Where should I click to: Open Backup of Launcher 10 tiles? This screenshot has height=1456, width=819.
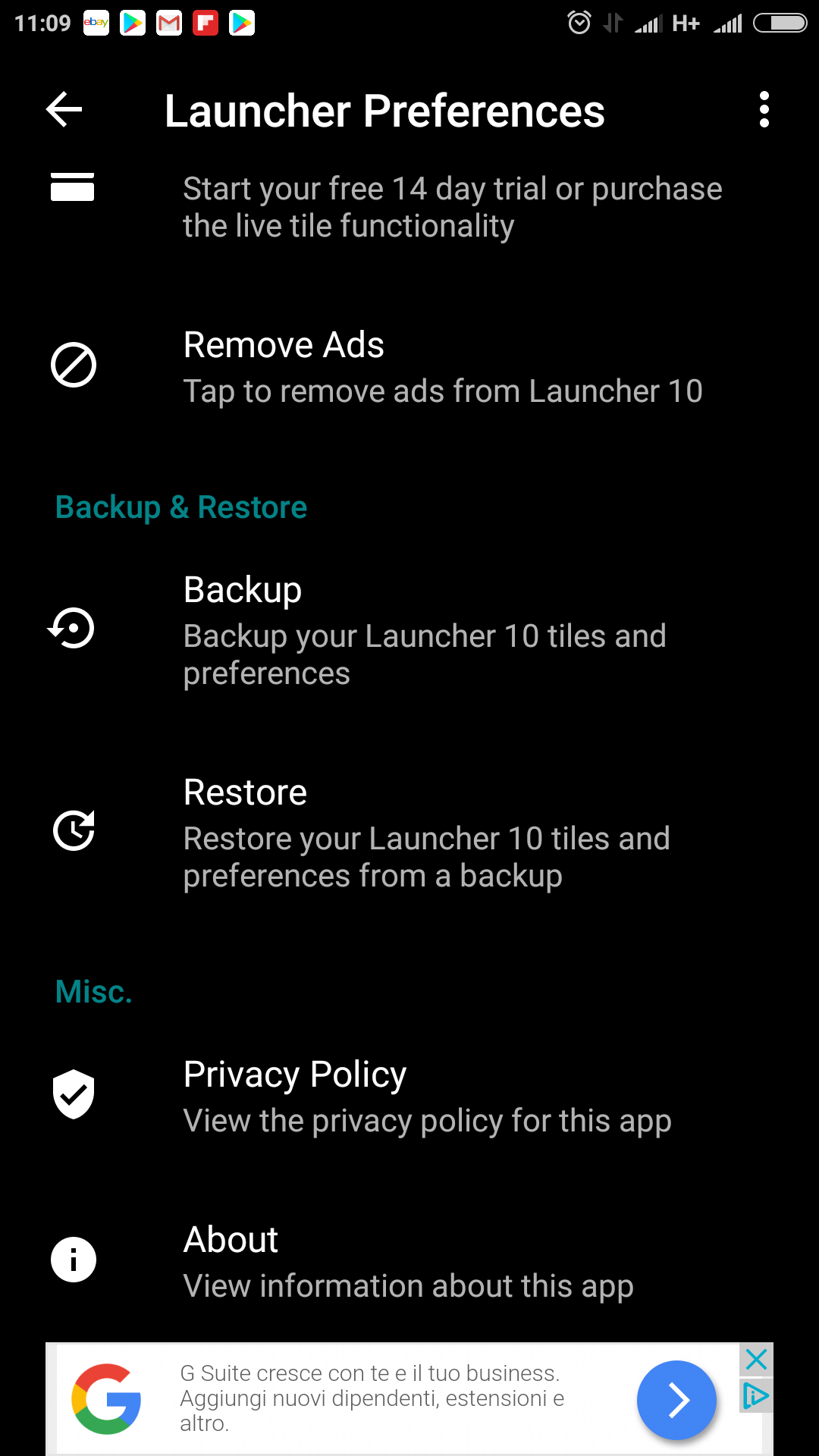(x=424, y=630)
